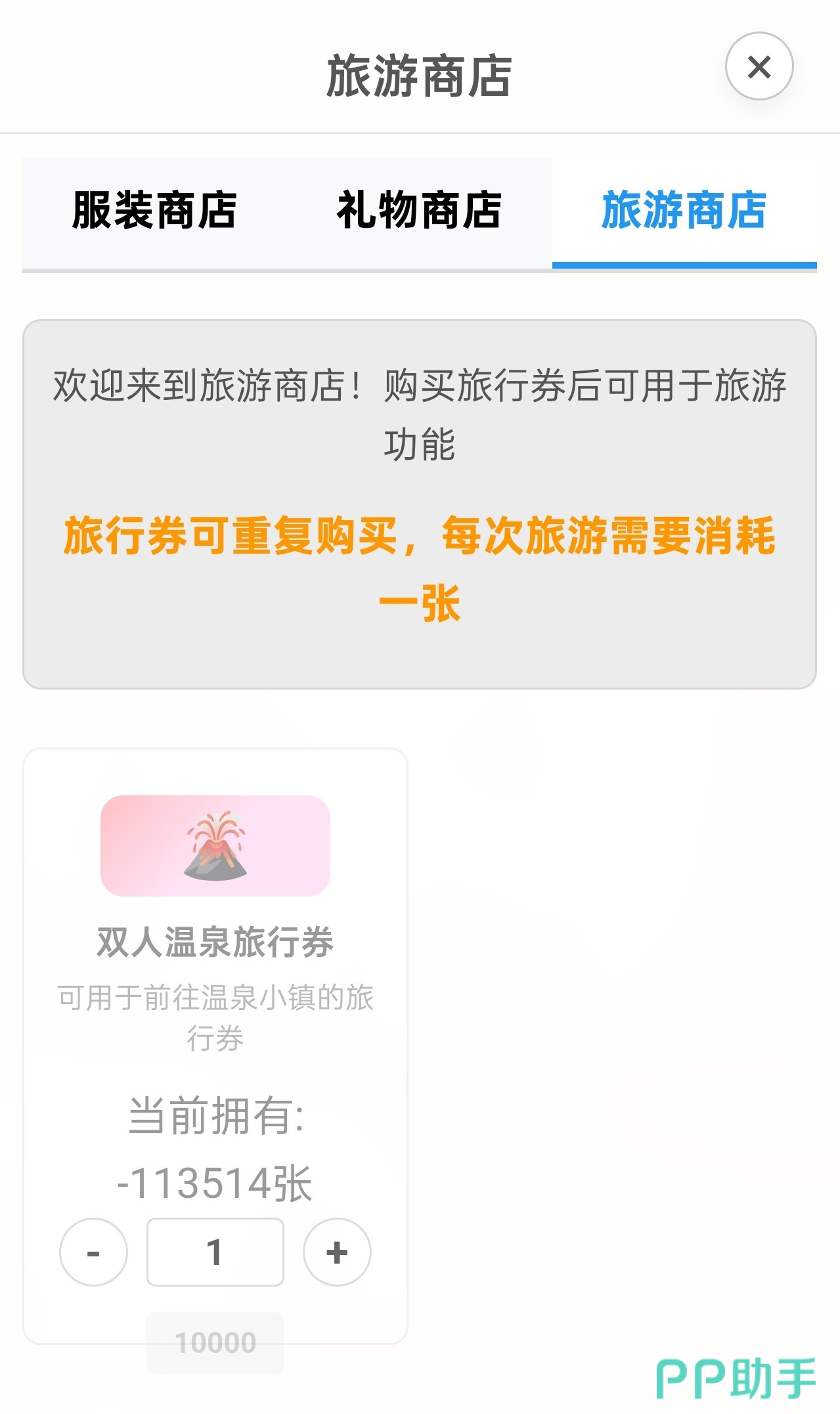
Task: Decrease ticket quantity with minus button
Action: (93, 1252)
